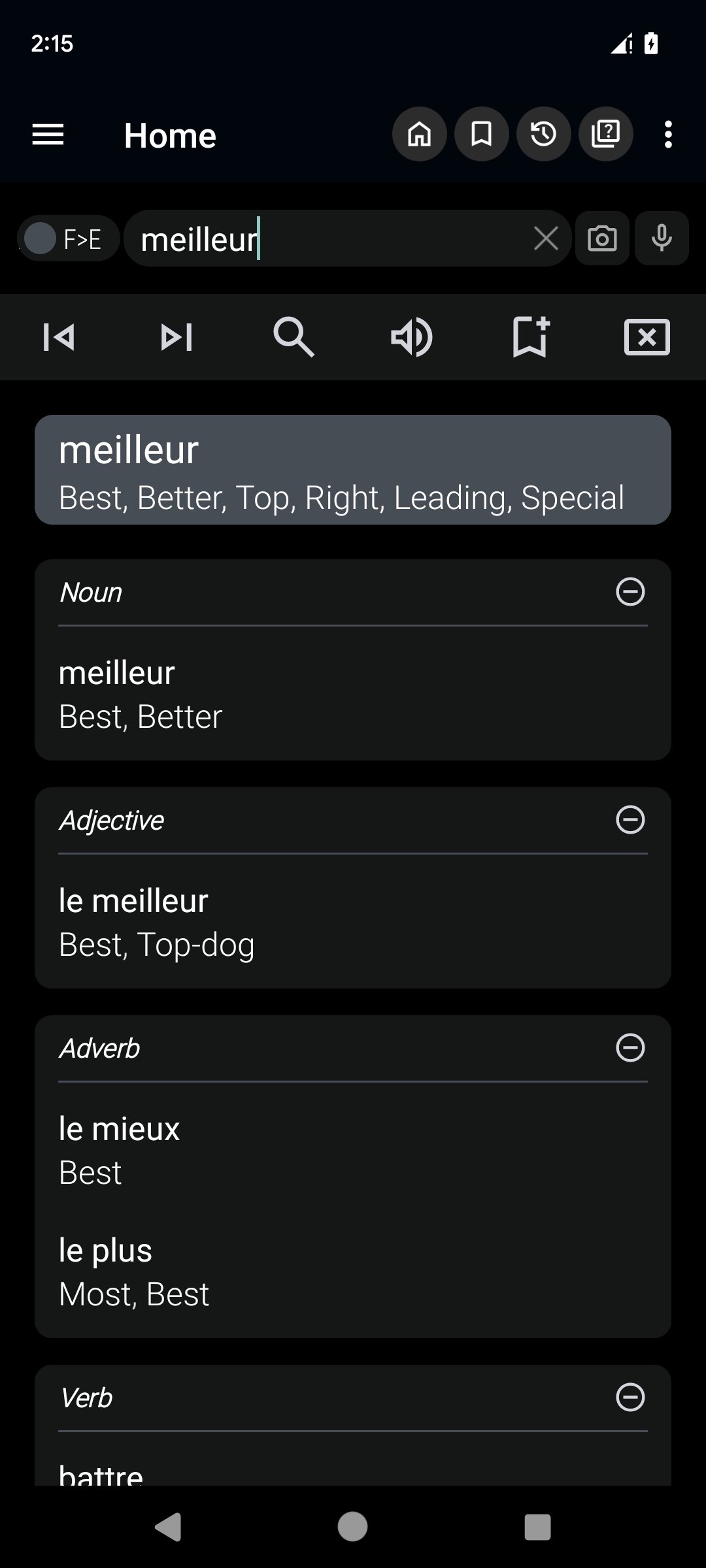The width and height of the screenshot is (706, 1568).
Task: Go back using the system back button
Action: coord(168,1527)
